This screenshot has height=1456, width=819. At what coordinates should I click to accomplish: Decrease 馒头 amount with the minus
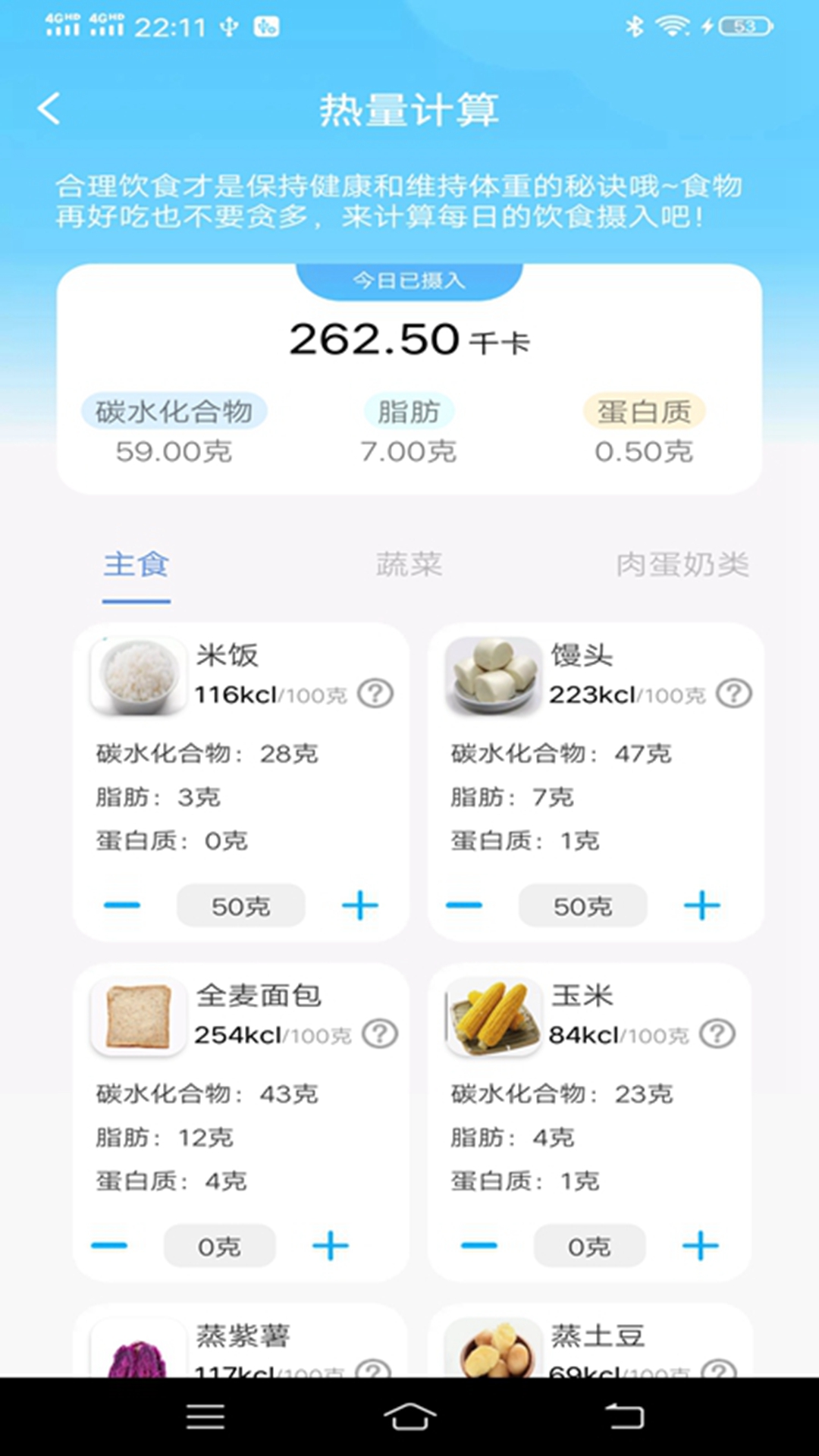[x=464, y=905]
